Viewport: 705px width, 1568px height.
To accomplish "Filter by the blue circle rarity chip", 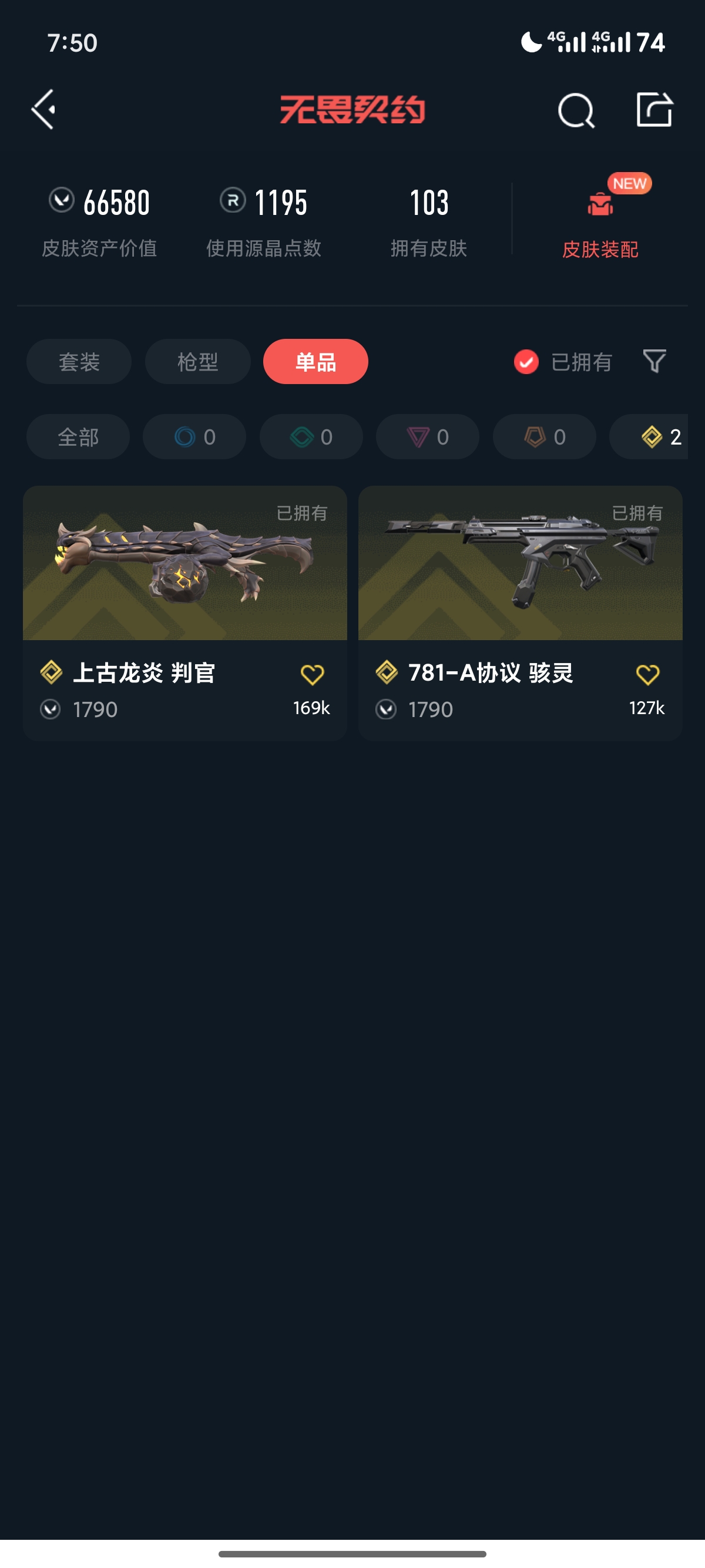I will point(195,437).
